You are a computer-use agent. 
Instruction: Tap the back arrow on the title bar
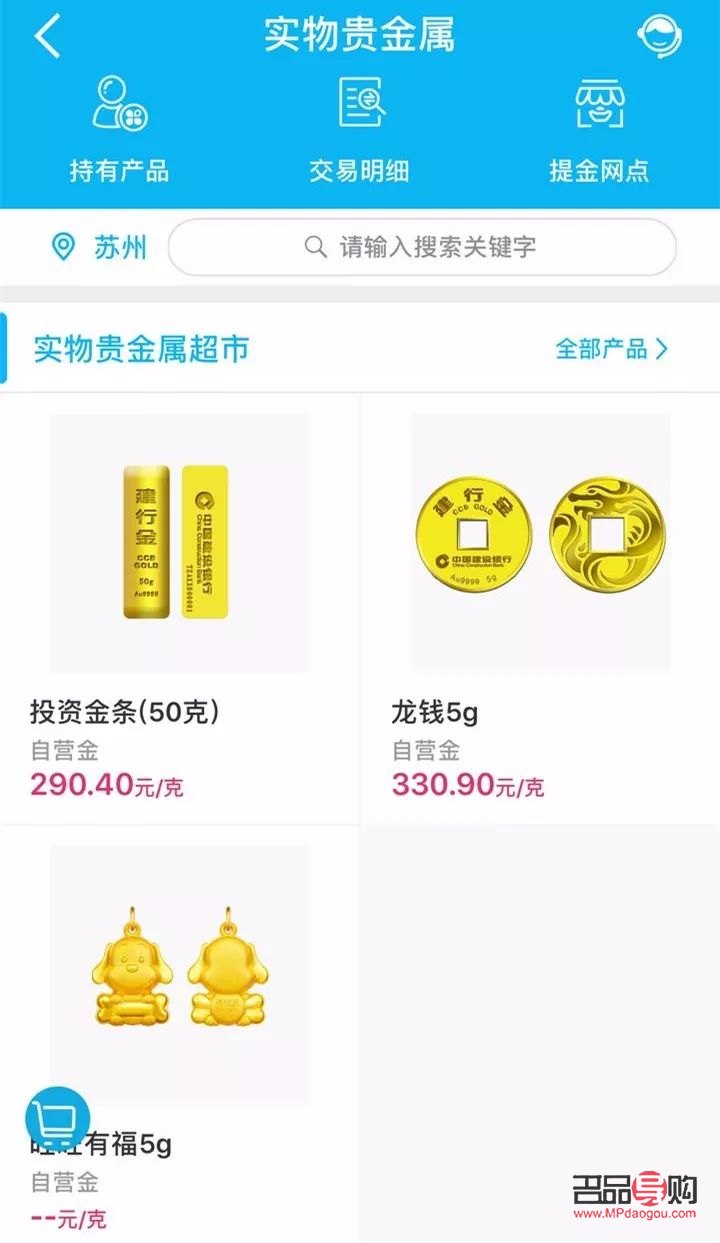46,34
